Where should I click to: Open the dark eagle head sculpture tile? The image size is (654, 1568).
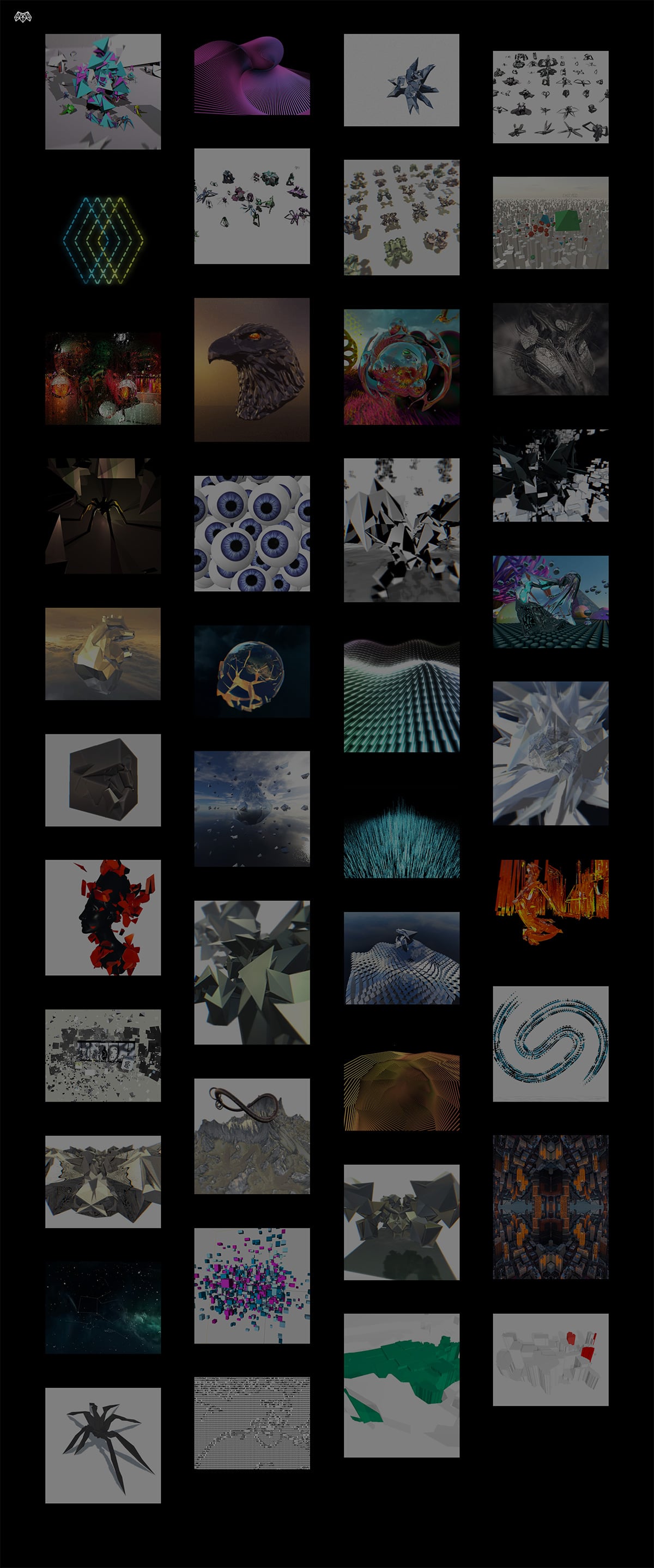pyautogui.click(x=251, y=369)
